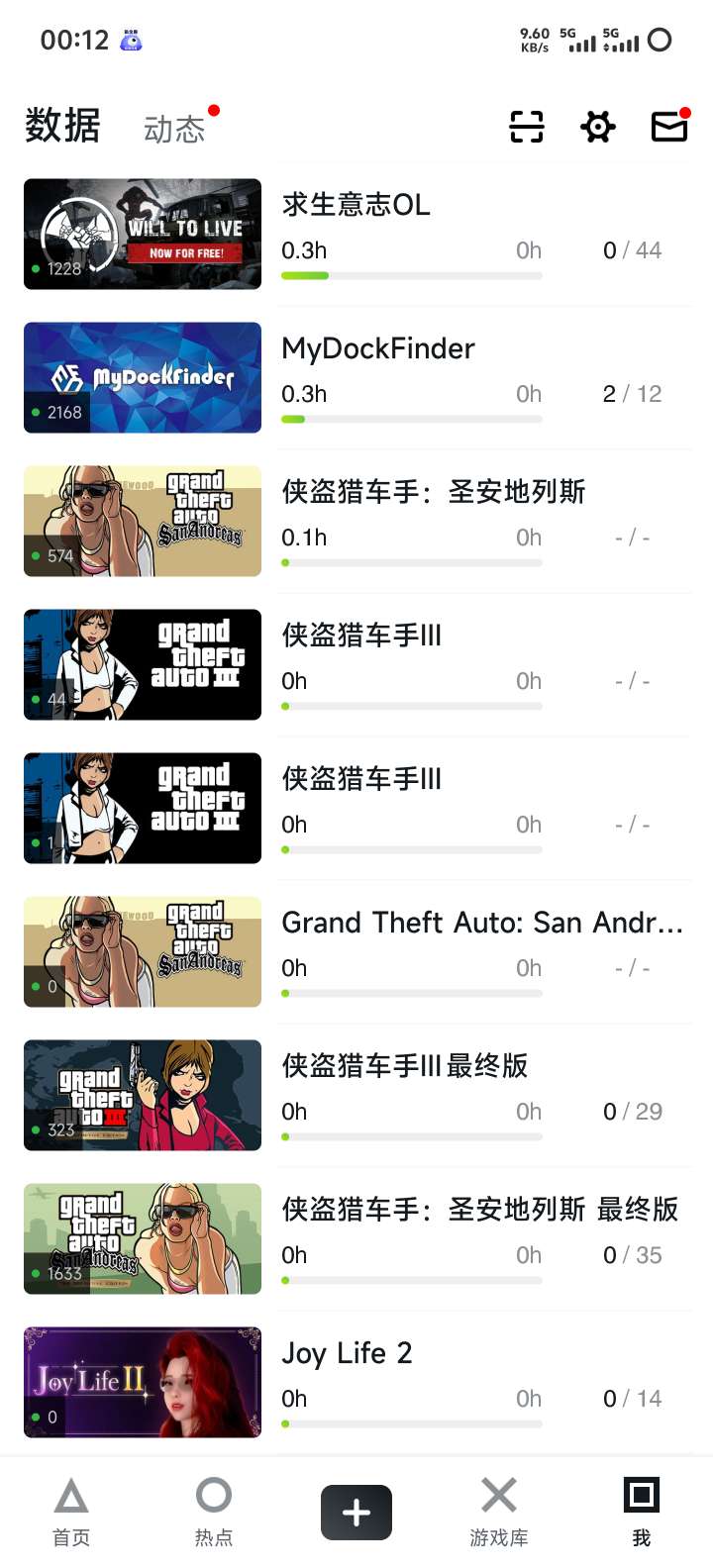Open the MyDockFinder entry
This screenshot has width=713, height=1568.
356,377
